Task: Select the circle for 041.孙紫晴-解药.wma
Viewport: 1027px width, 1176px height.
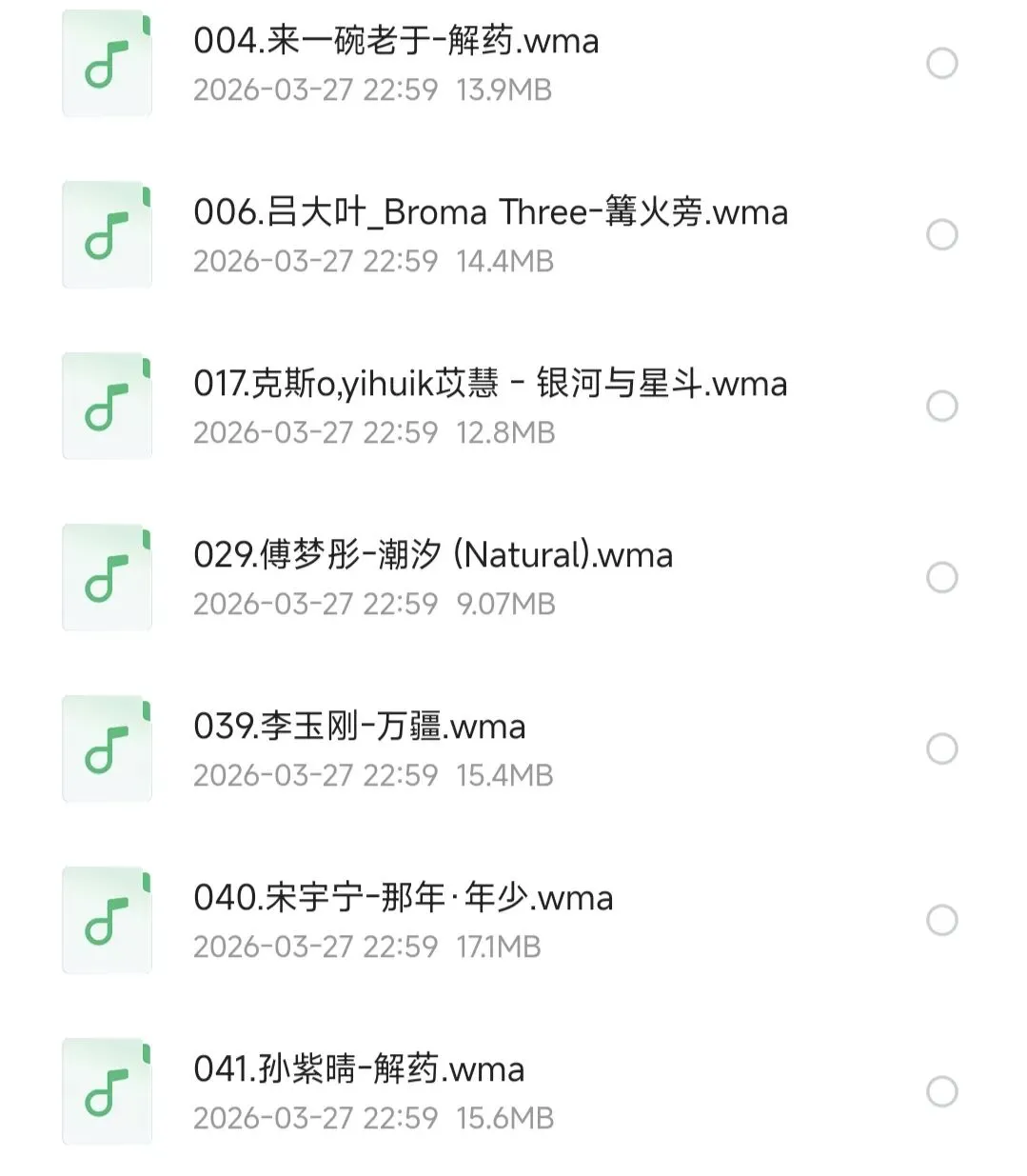Action: [x=941, y=1092]
